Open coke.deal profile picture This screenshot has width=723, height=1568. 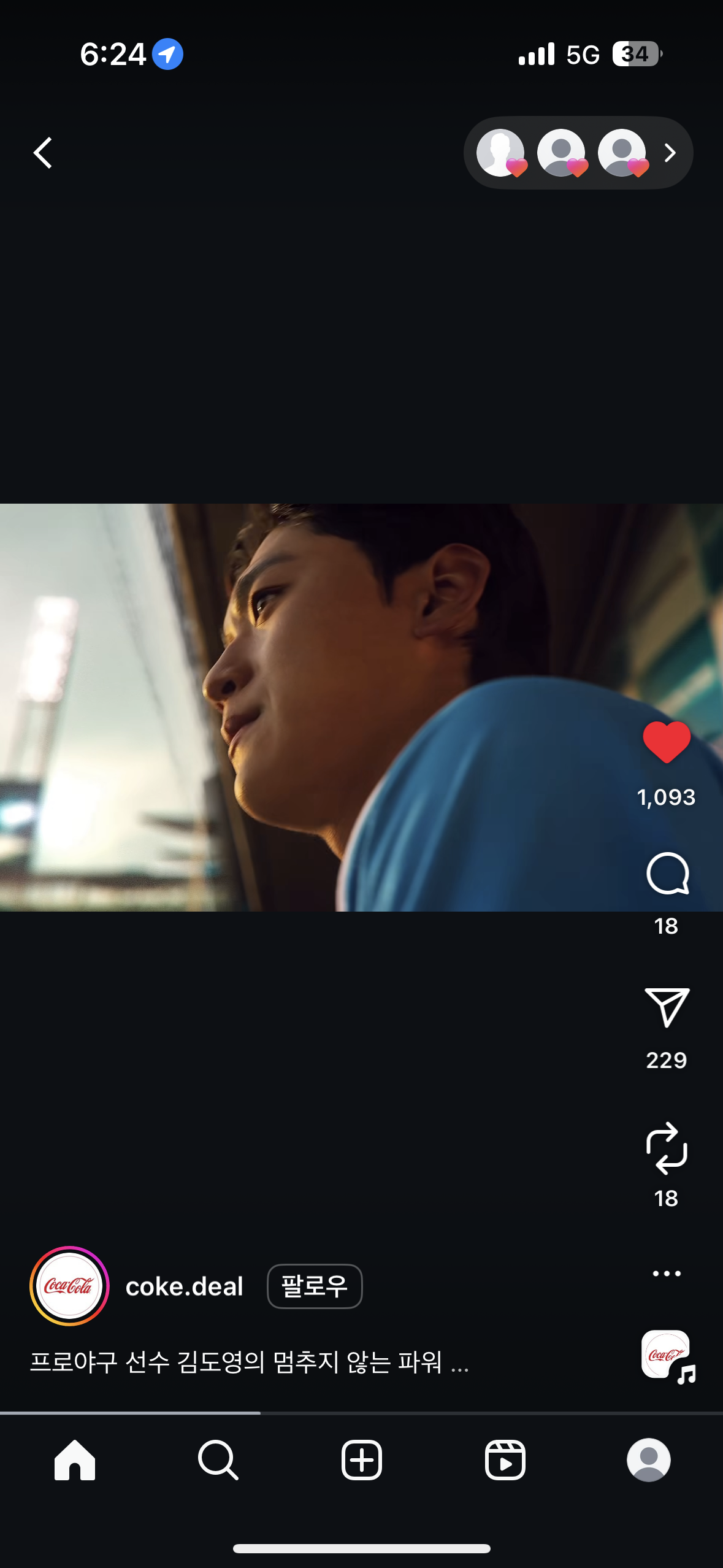[69, 1286]
